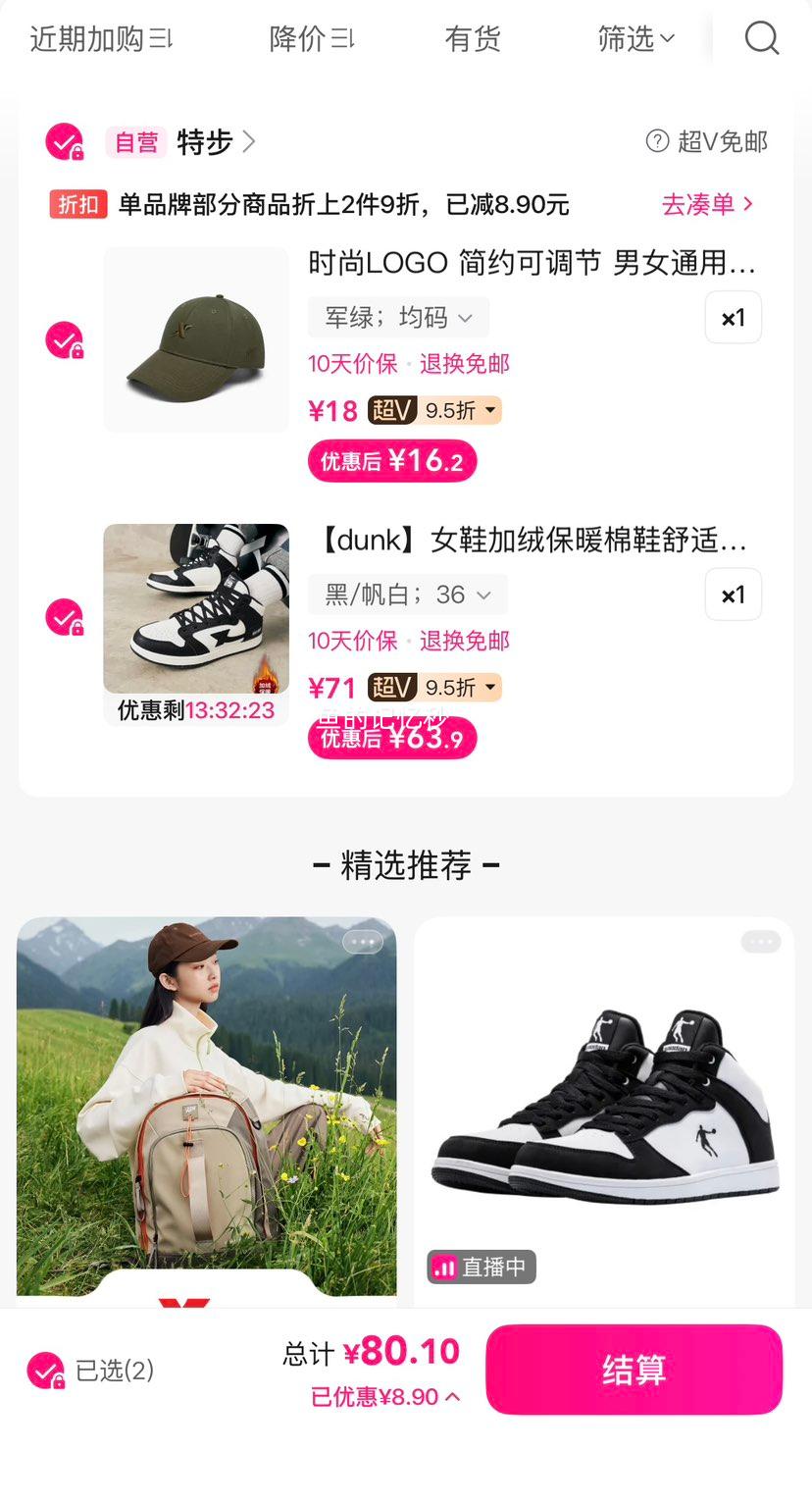Click the 折扣 discount badge in the promo banner
This screenshot has height=1502, width=812.
coord(77,204)
